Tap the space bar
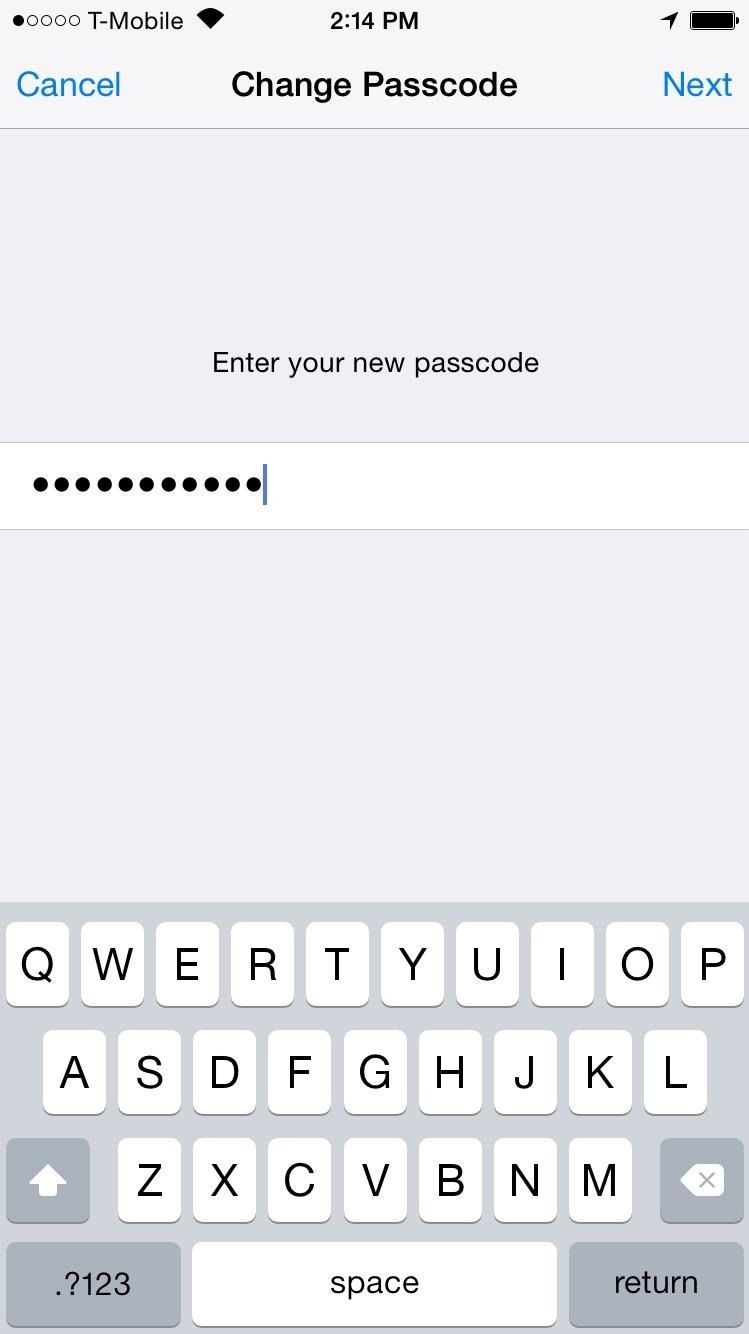This screenshot has height=1334, width=749. point(374,1283)
